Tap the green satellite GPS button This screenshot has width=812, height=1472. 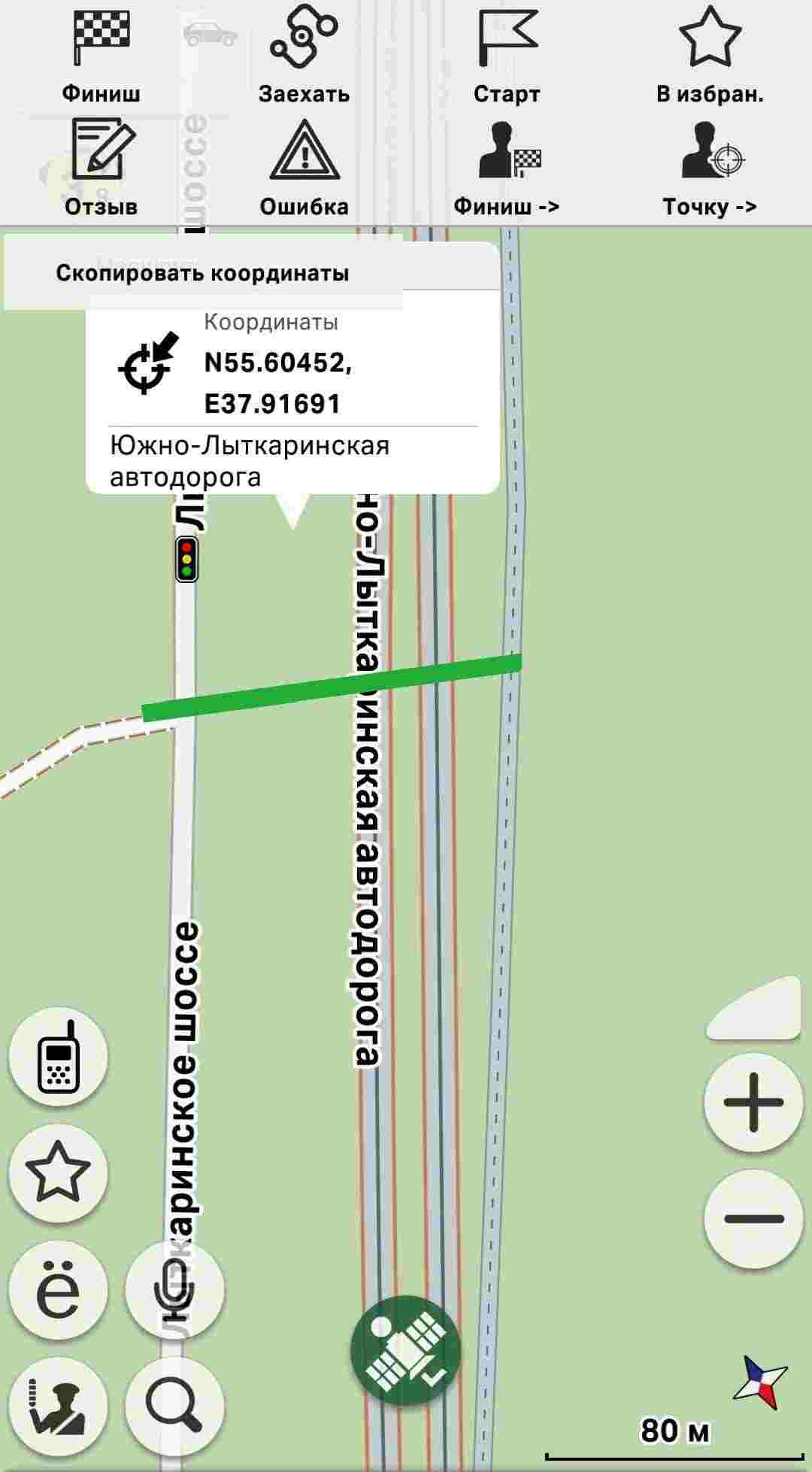tap(405, 1350)
